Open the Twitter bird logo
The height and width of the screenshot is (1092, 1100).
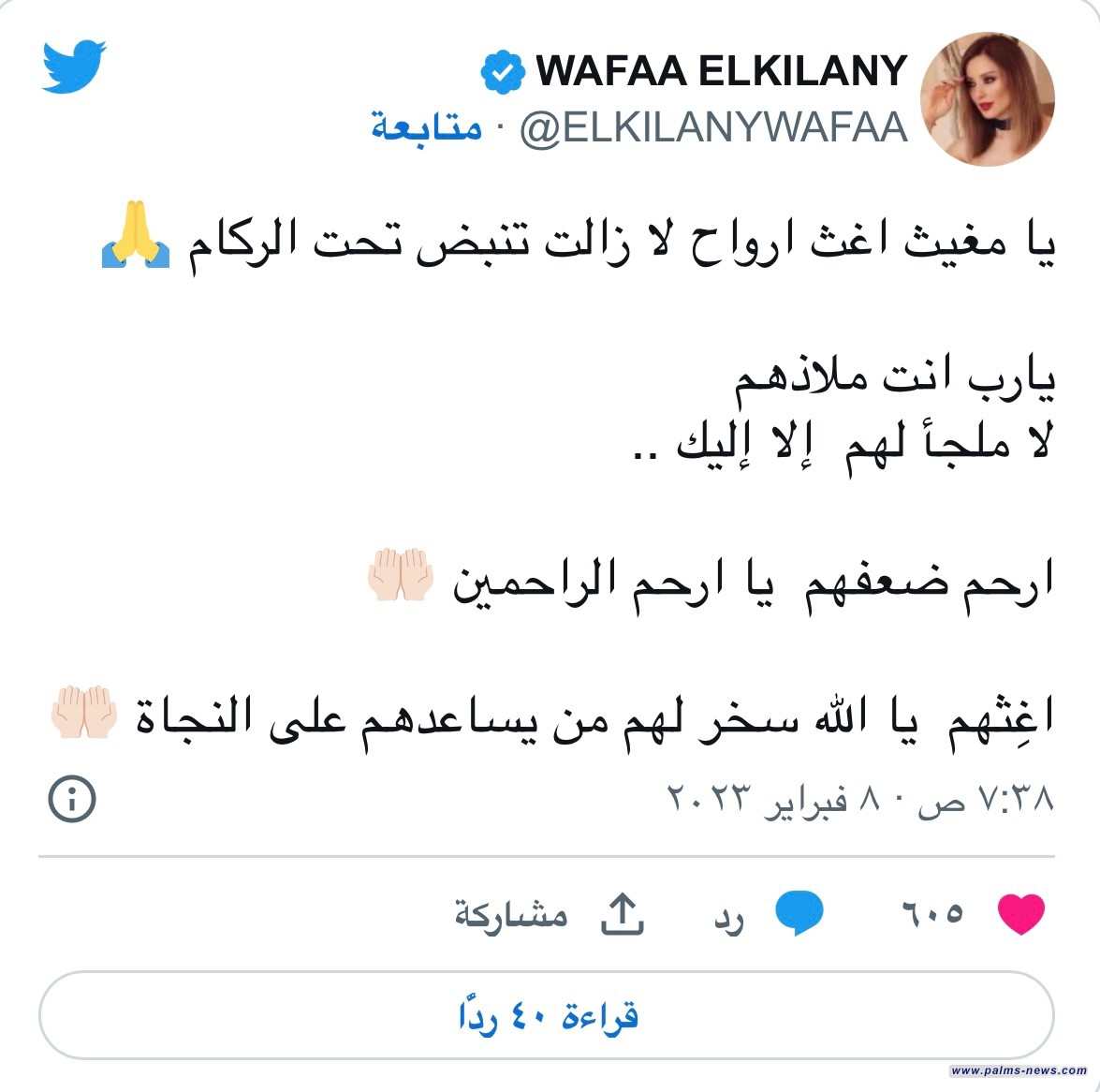(74, 66)
